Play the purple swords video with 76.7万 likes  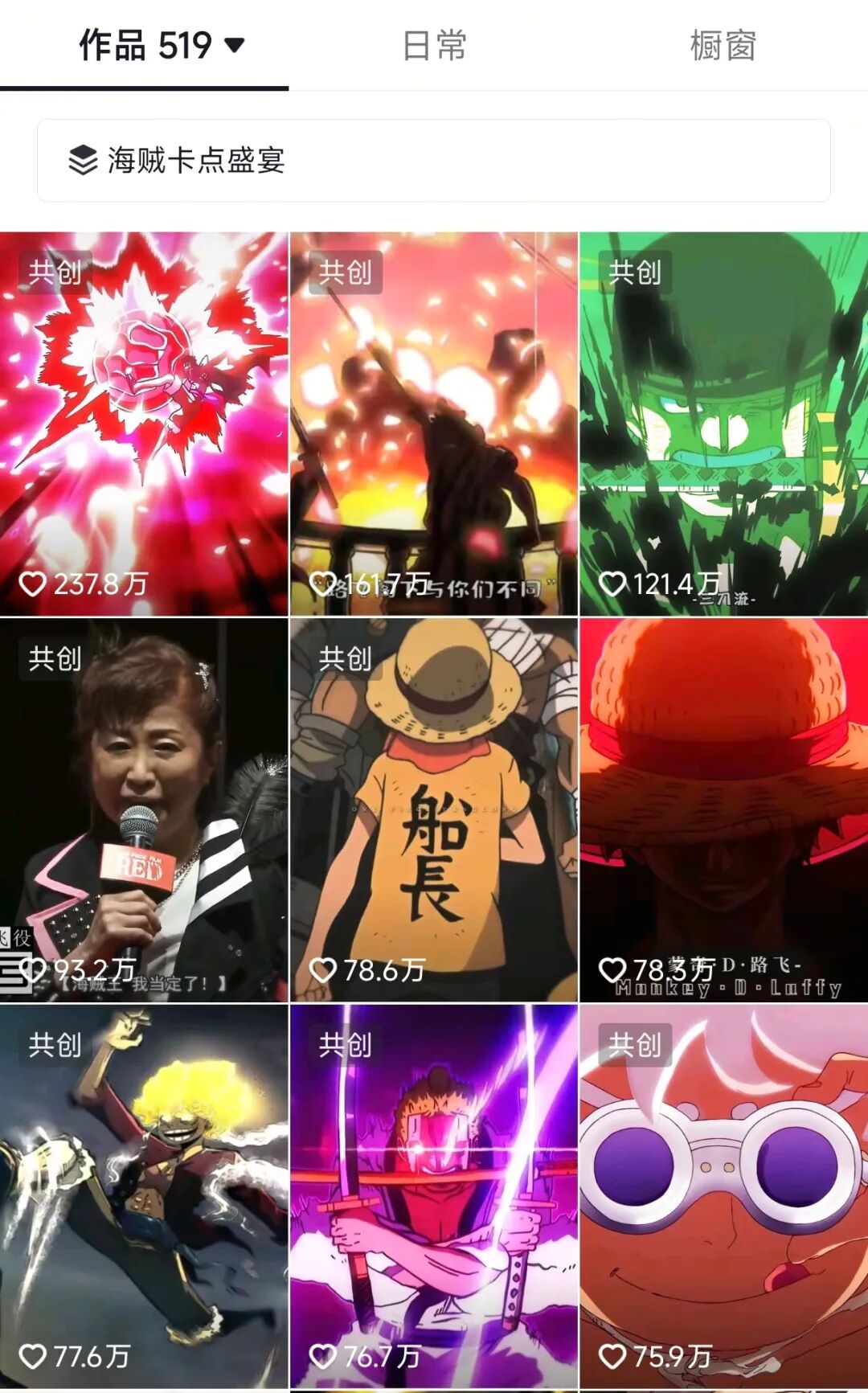point(434,1196)
